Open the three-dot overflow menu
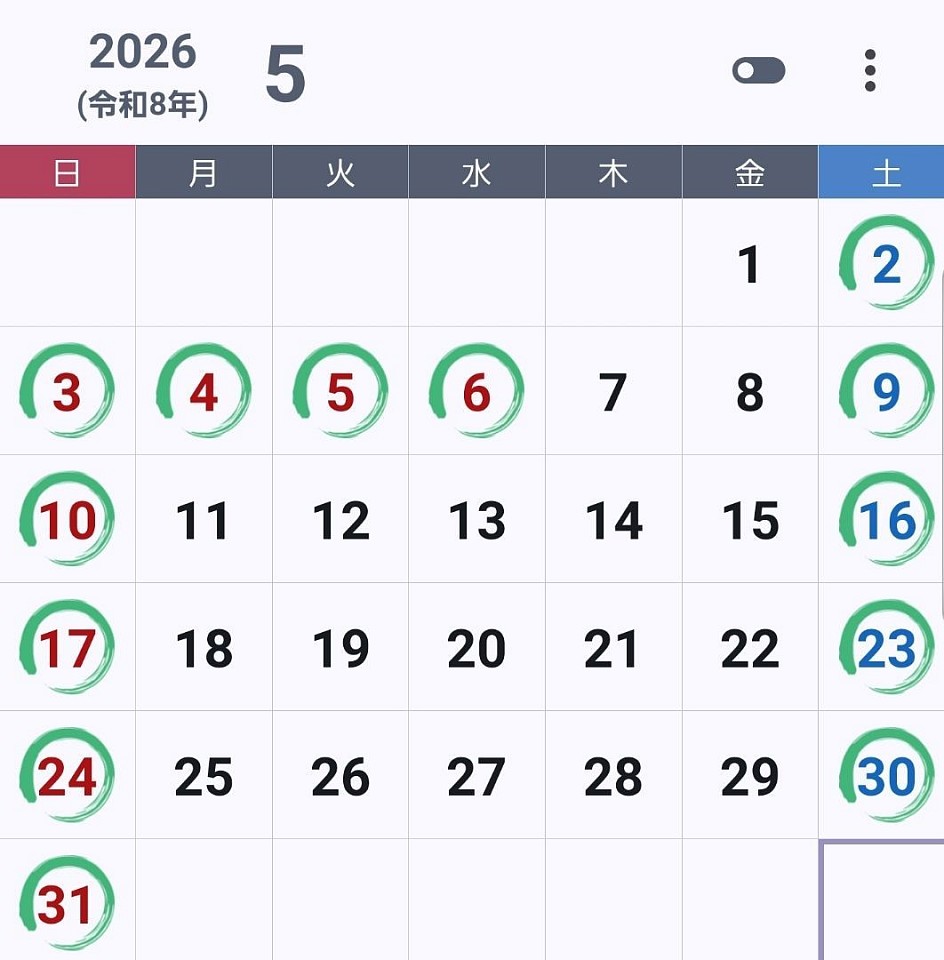 pos(870,71)
